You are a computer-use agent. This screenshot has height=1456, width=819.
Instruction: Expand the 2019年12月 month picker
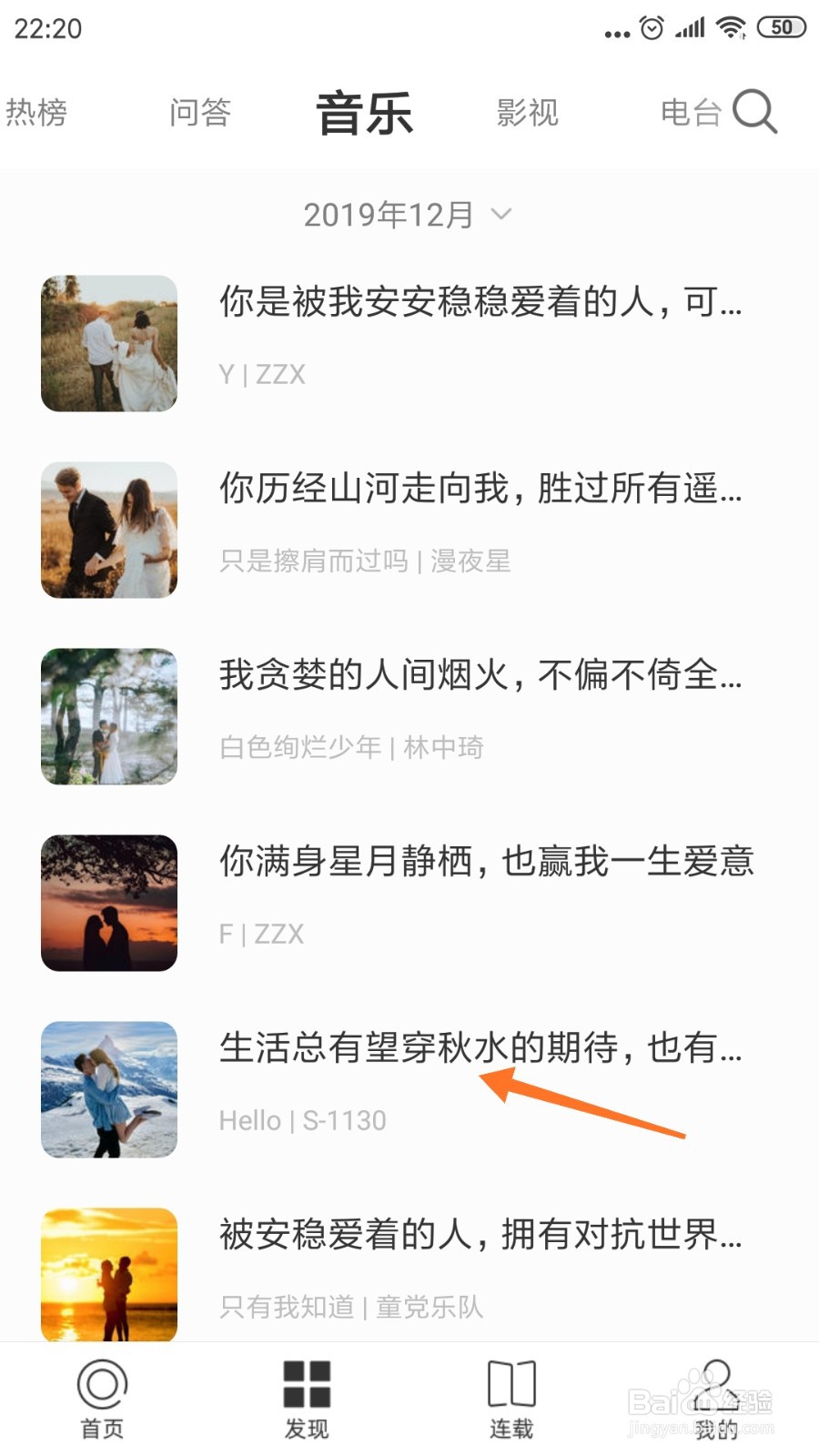click(x=409, y=215)
